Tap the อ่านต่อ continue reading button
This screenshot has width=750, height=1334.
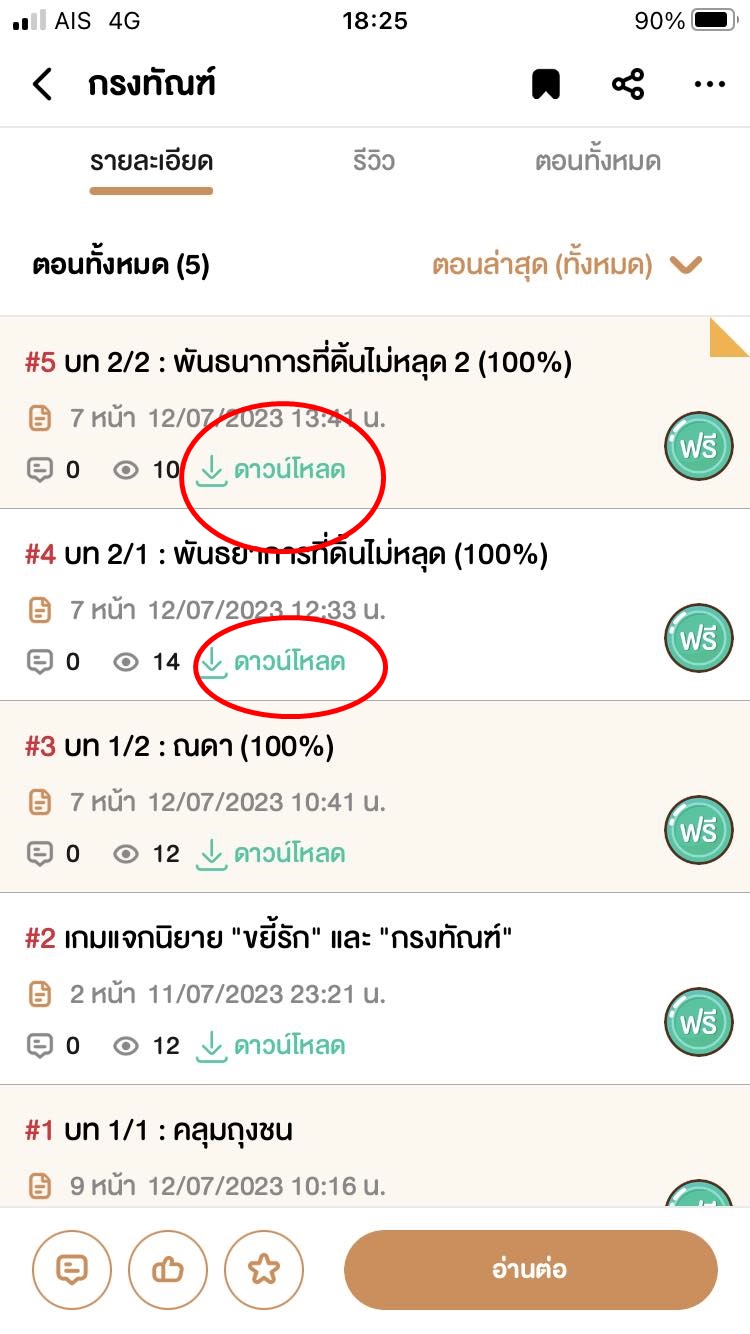tap(530, 1270)
